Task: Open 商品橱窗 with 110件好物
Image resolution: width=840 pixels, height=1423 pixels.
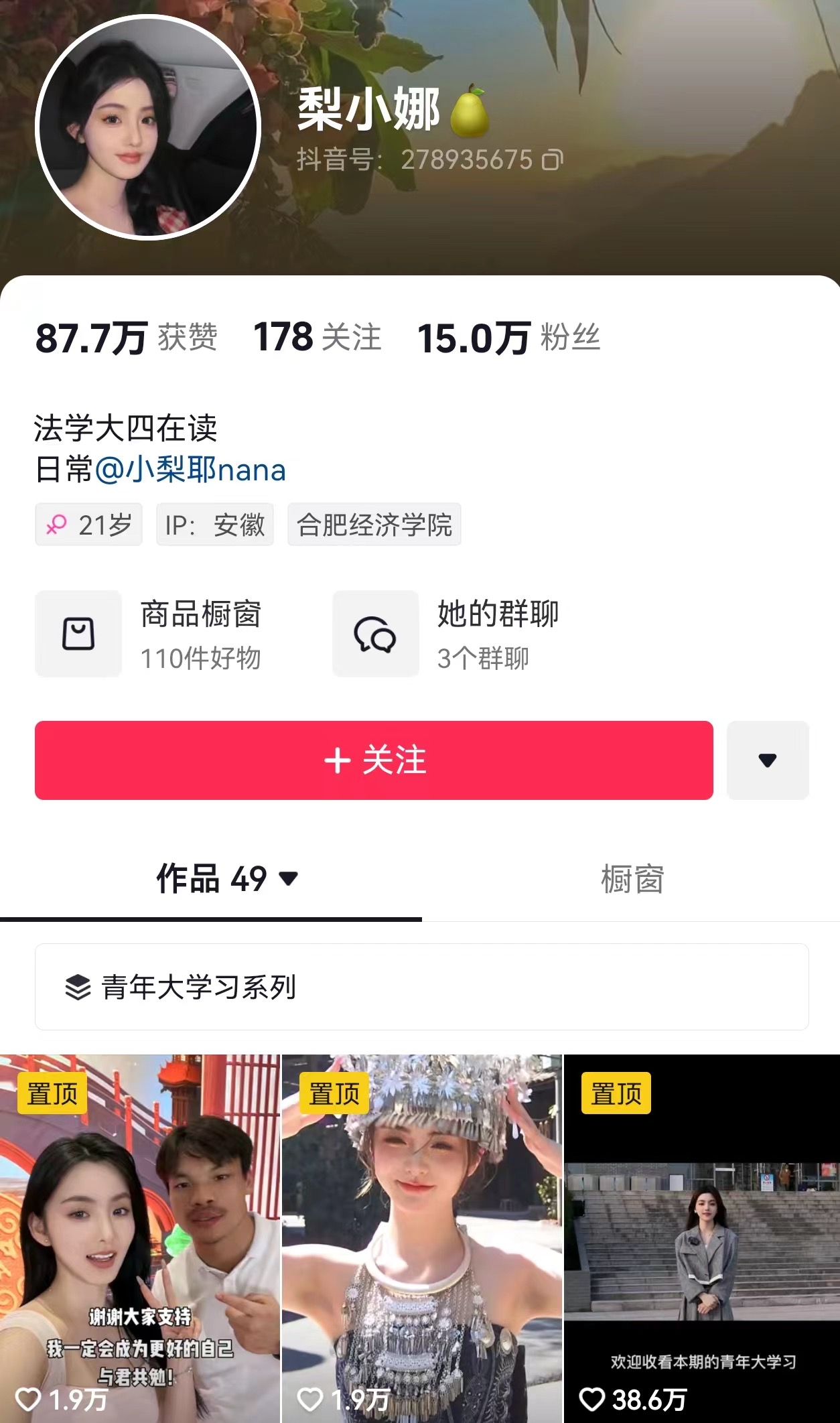Action: pyautogui.click(x=149, y=634)
